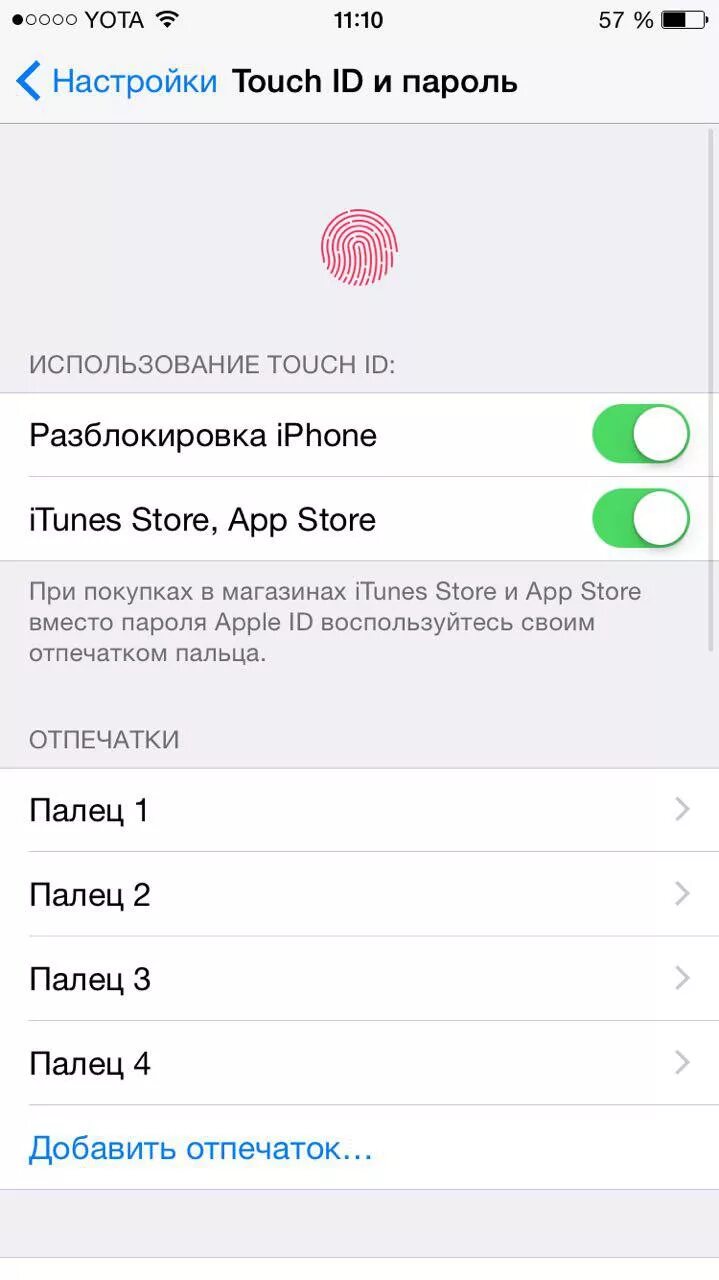Toggle Разблокировка iPhone switch off
Viewport: 719px width, 1280px height.
point(641,434)
